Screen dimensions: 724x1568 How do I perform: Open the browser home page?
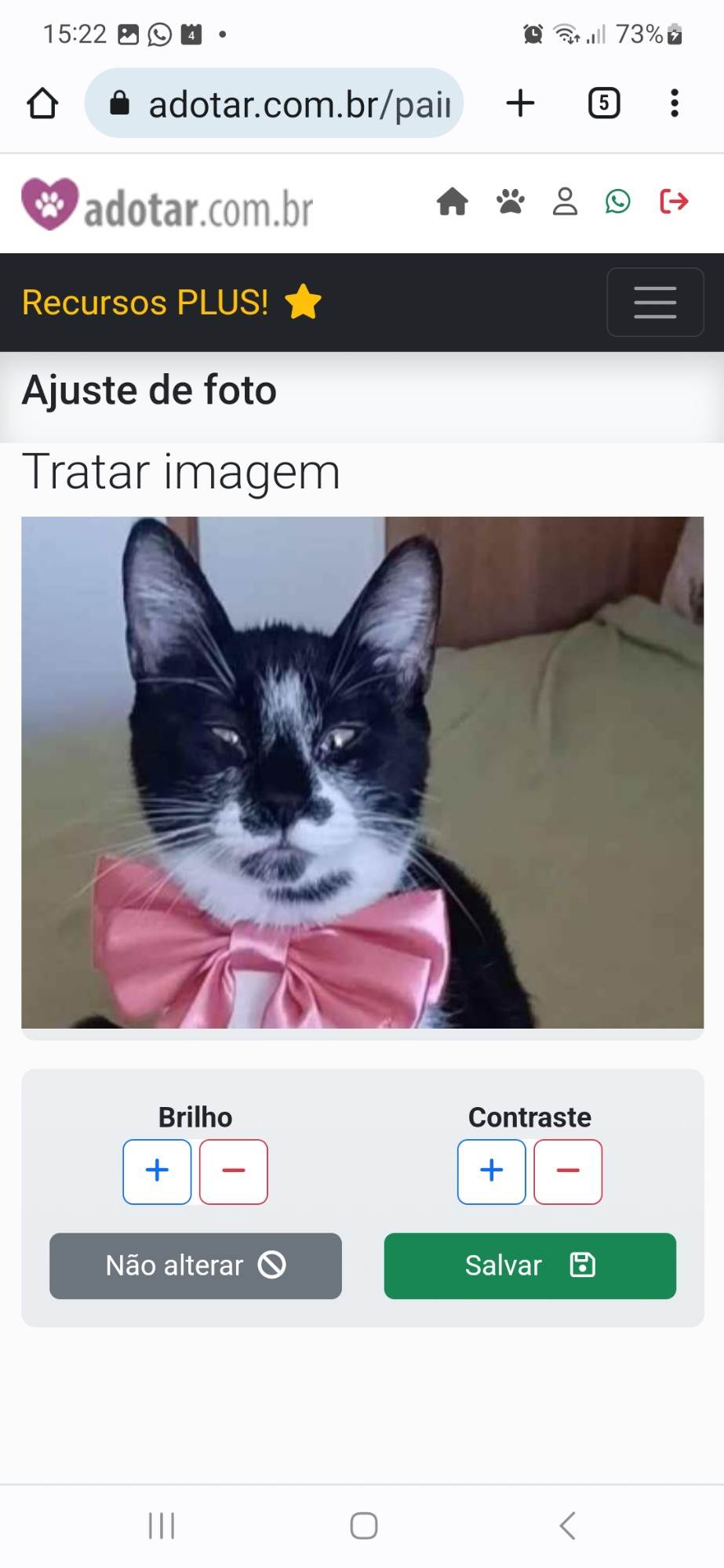(42, 103)
